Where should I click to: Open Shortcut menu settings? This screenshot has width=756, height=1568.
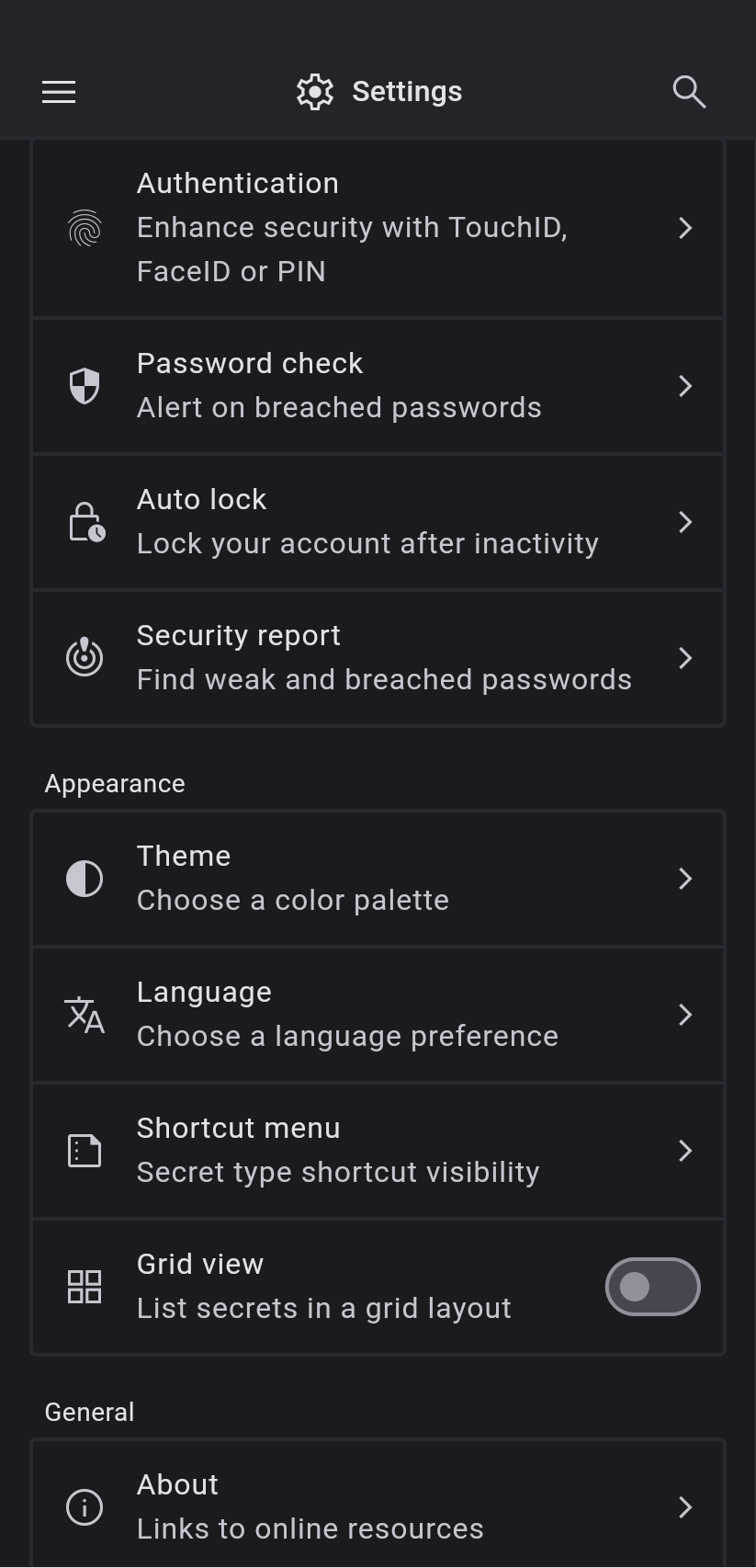point(378,1151)
